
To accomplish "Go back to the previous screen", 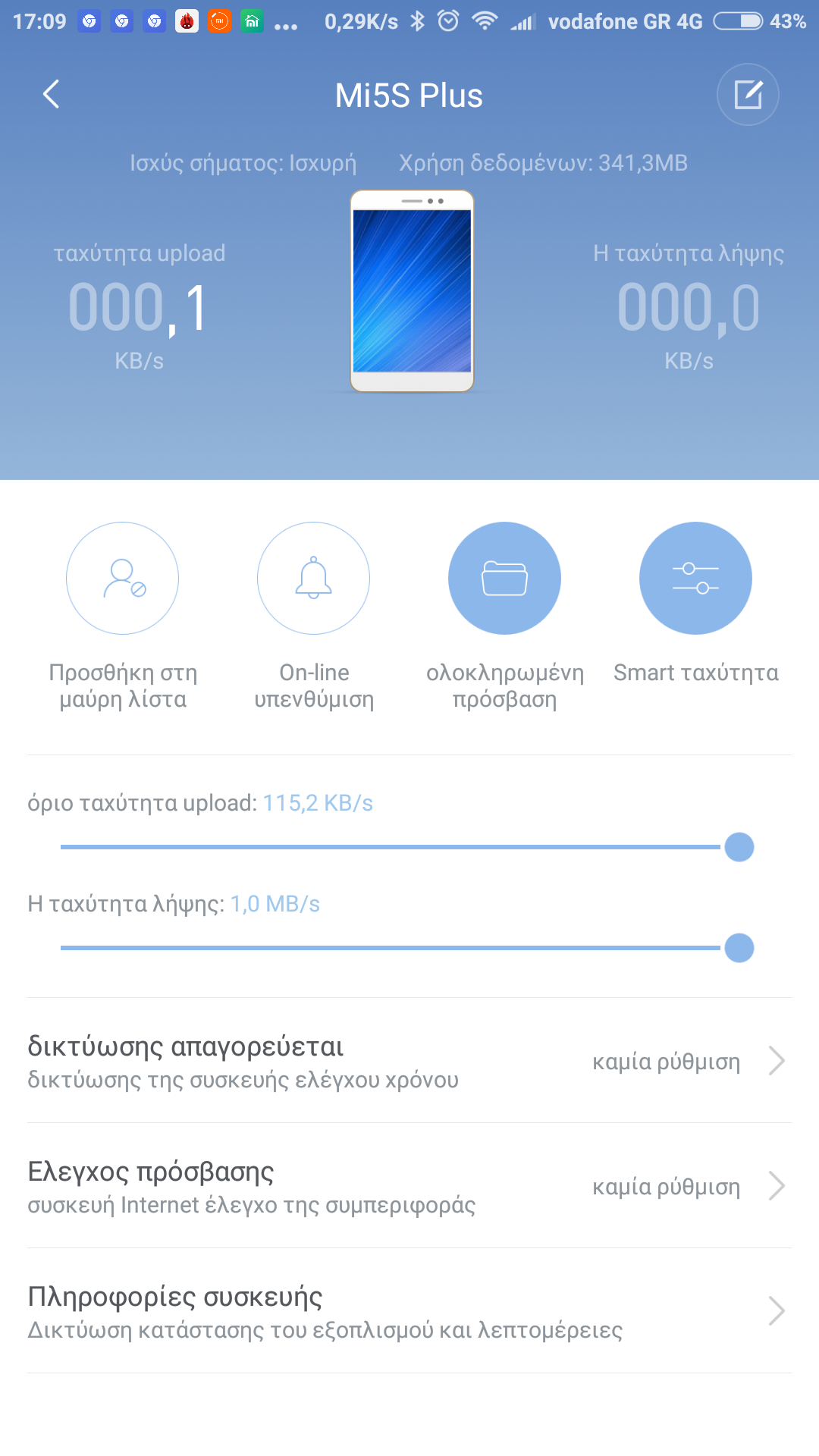I will (x=51, y=95).
